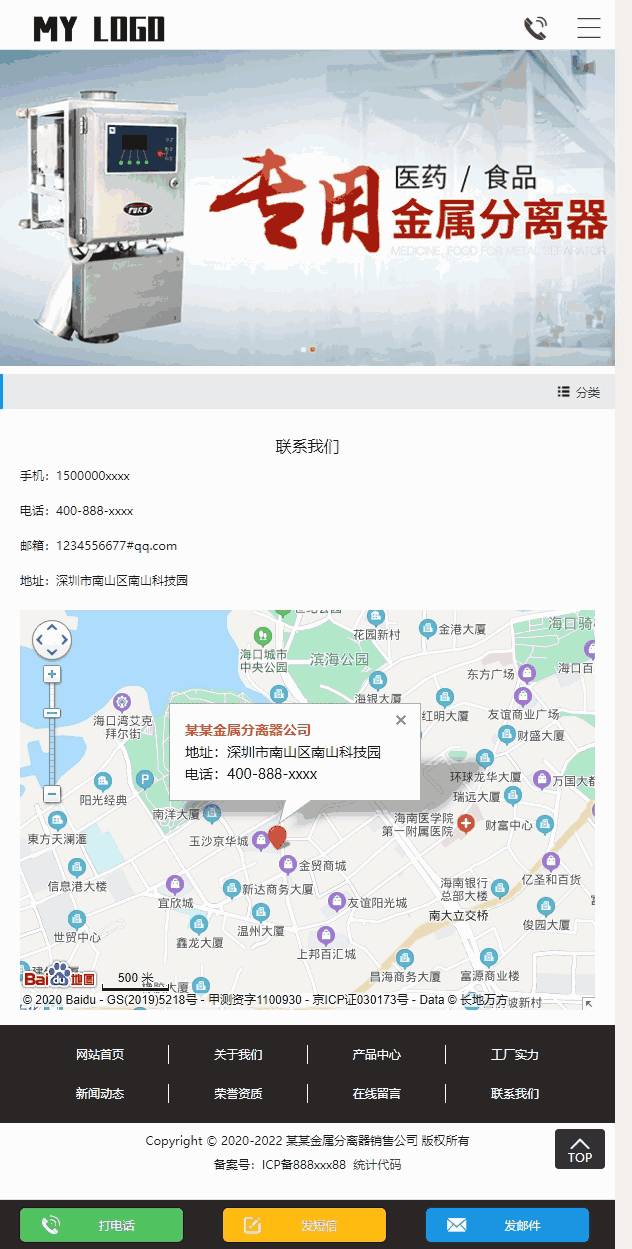Viewport: 632px width, 1249px height.
Task: Tap the 发短信 SMS button
Action: [304, 1225]
